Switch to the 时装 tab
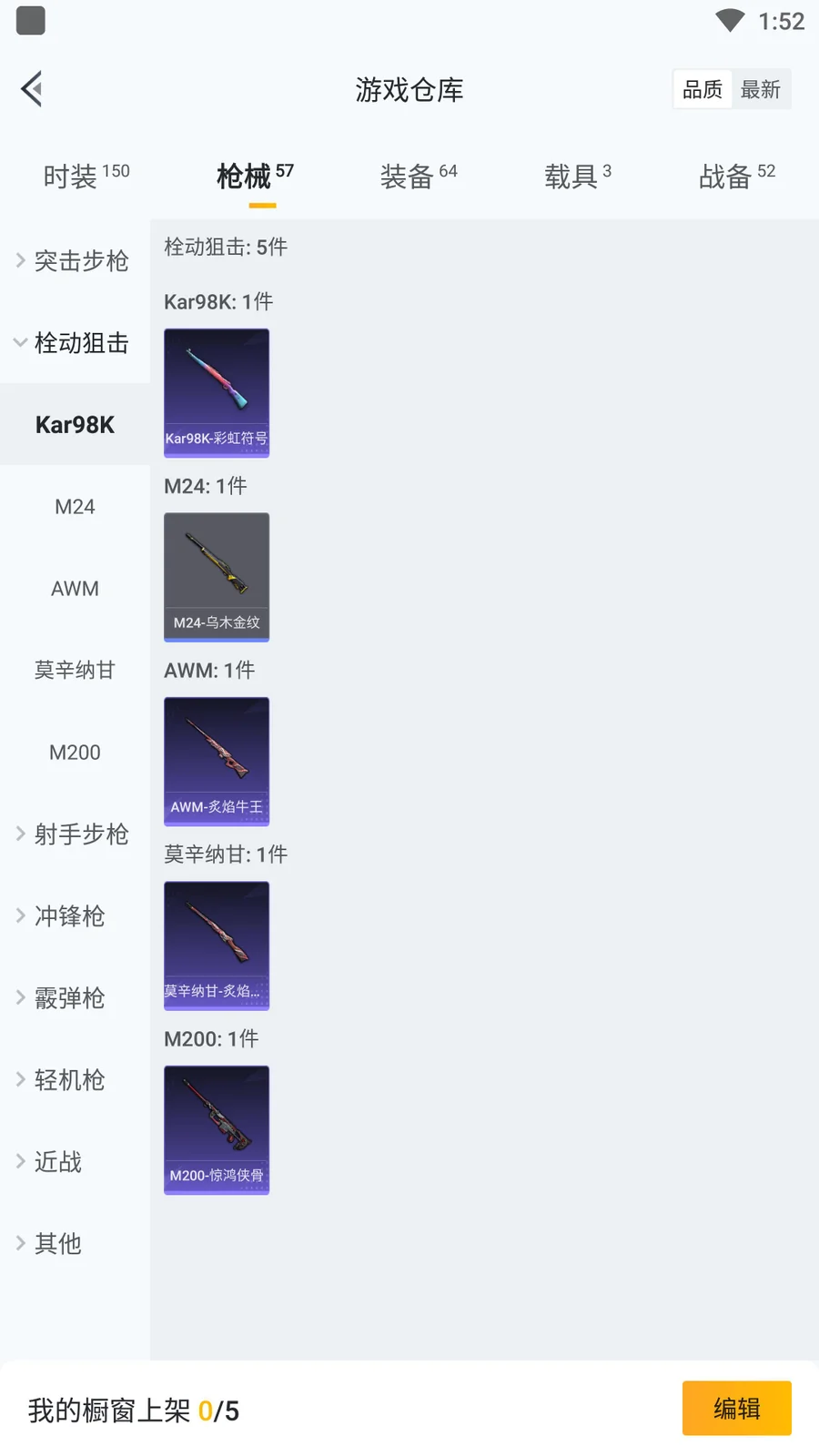 tap(86, 176)
